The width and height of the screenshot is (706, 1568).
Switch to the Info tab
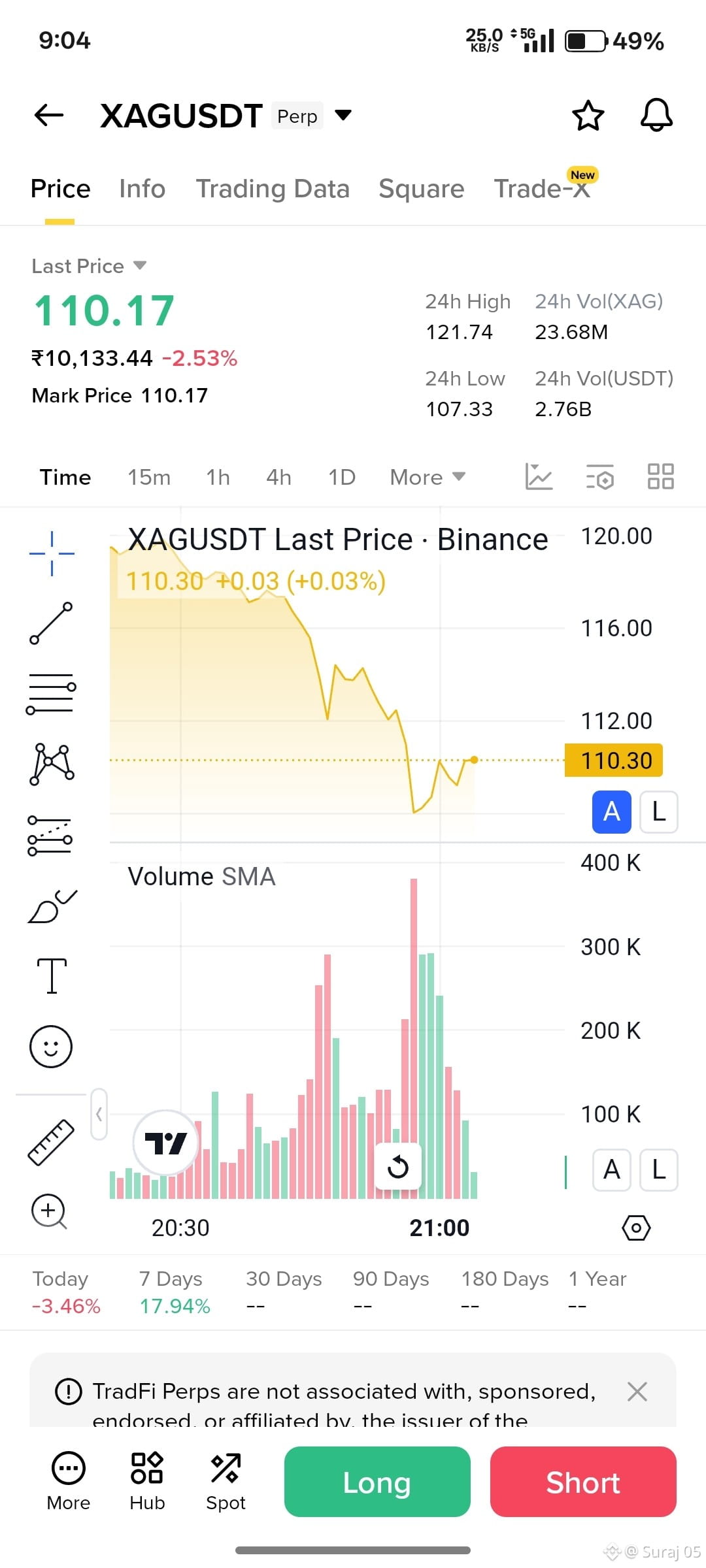click(142, 189)
